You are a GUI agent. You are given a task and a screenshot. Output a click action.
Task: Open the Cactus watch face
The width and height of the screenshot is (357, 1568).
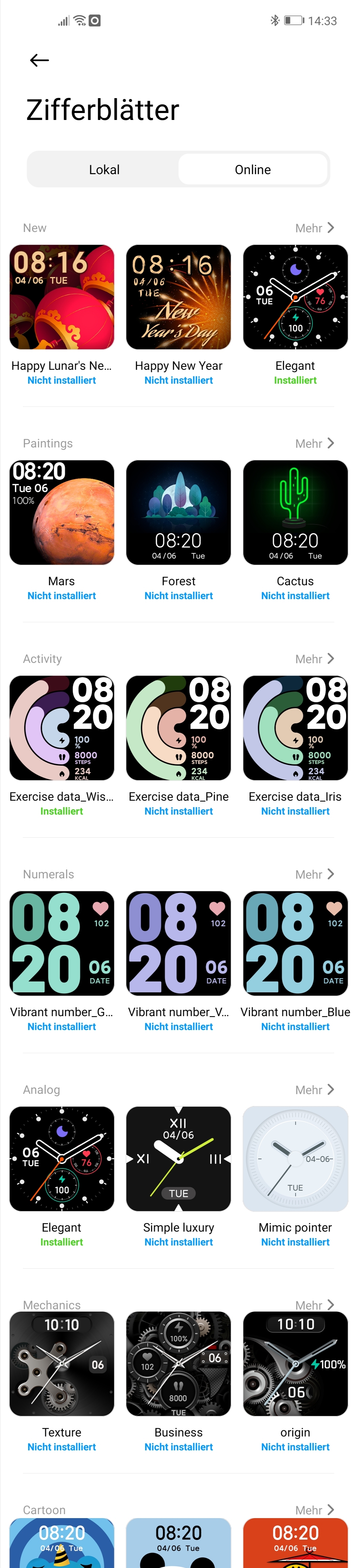pos(296,513)
